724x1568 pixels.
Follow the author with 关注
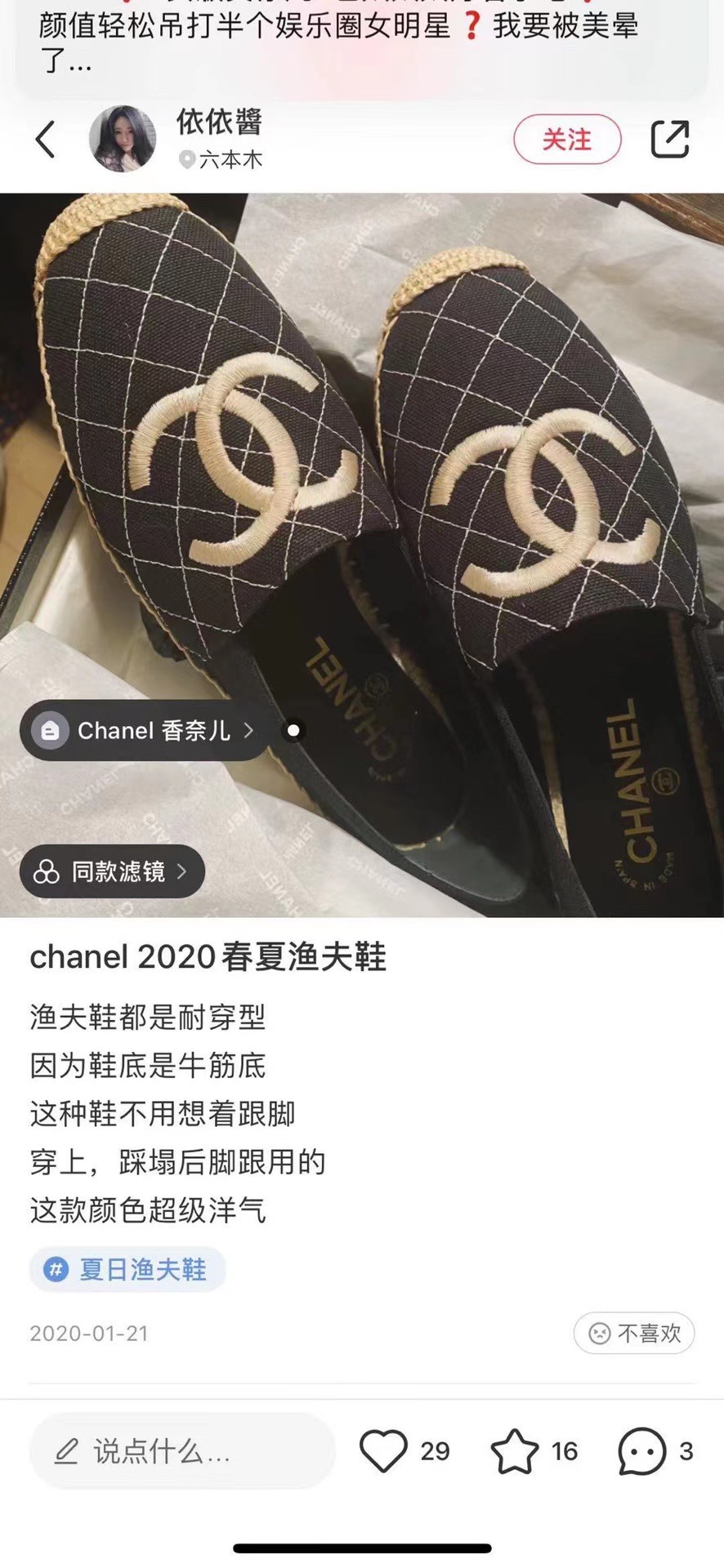(567, 140)
